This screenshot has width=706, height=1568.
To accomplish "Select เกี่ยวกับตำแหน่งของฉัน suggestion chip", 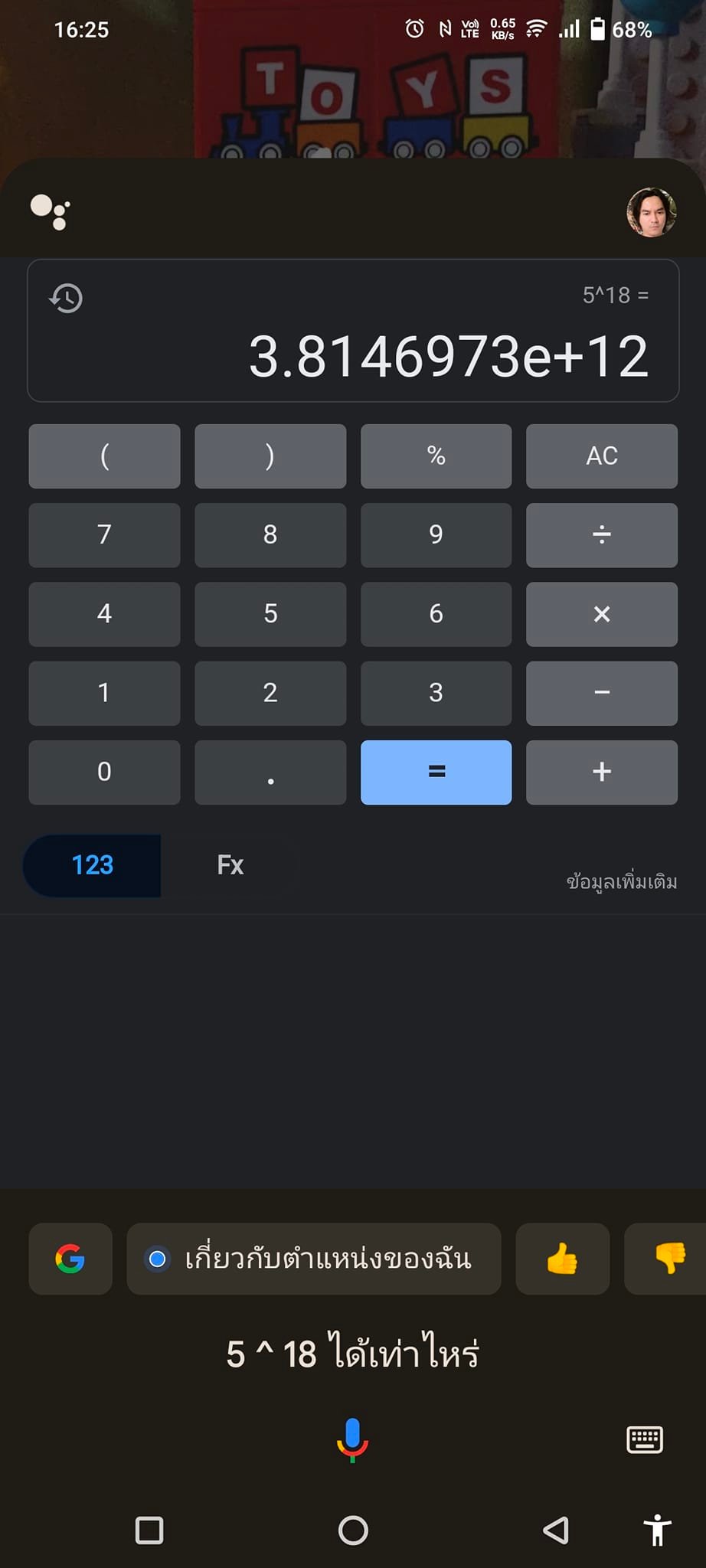I will tap(314, 1259).
